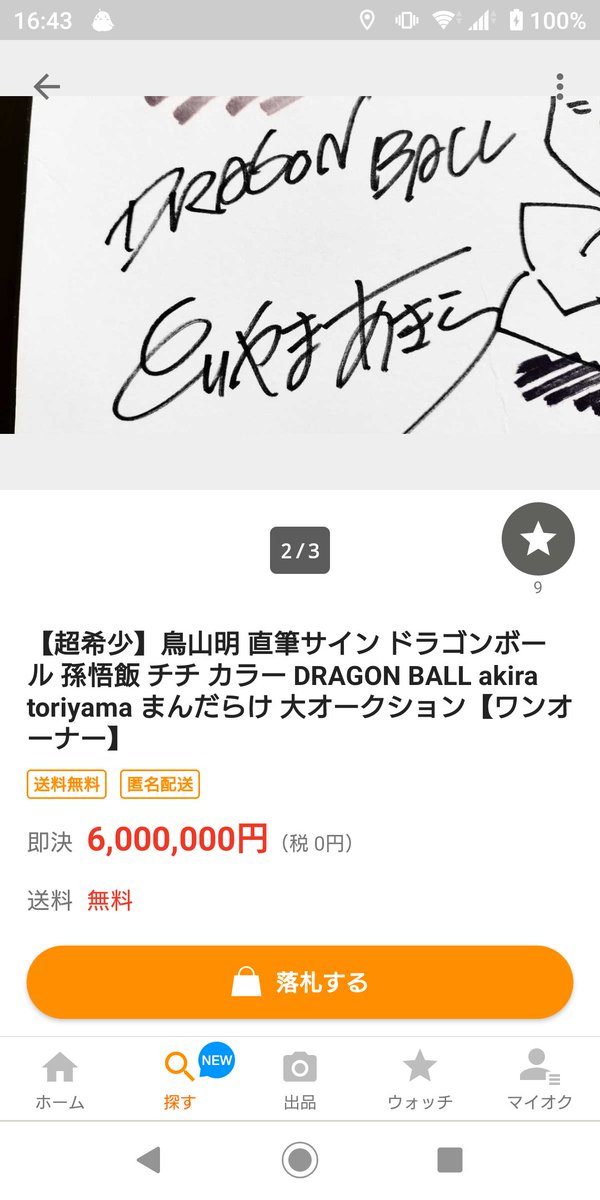The height and width of the screenshot is (1200, 600).
Task: Open the マイオク tab
Action: (x=540, y=1080)
